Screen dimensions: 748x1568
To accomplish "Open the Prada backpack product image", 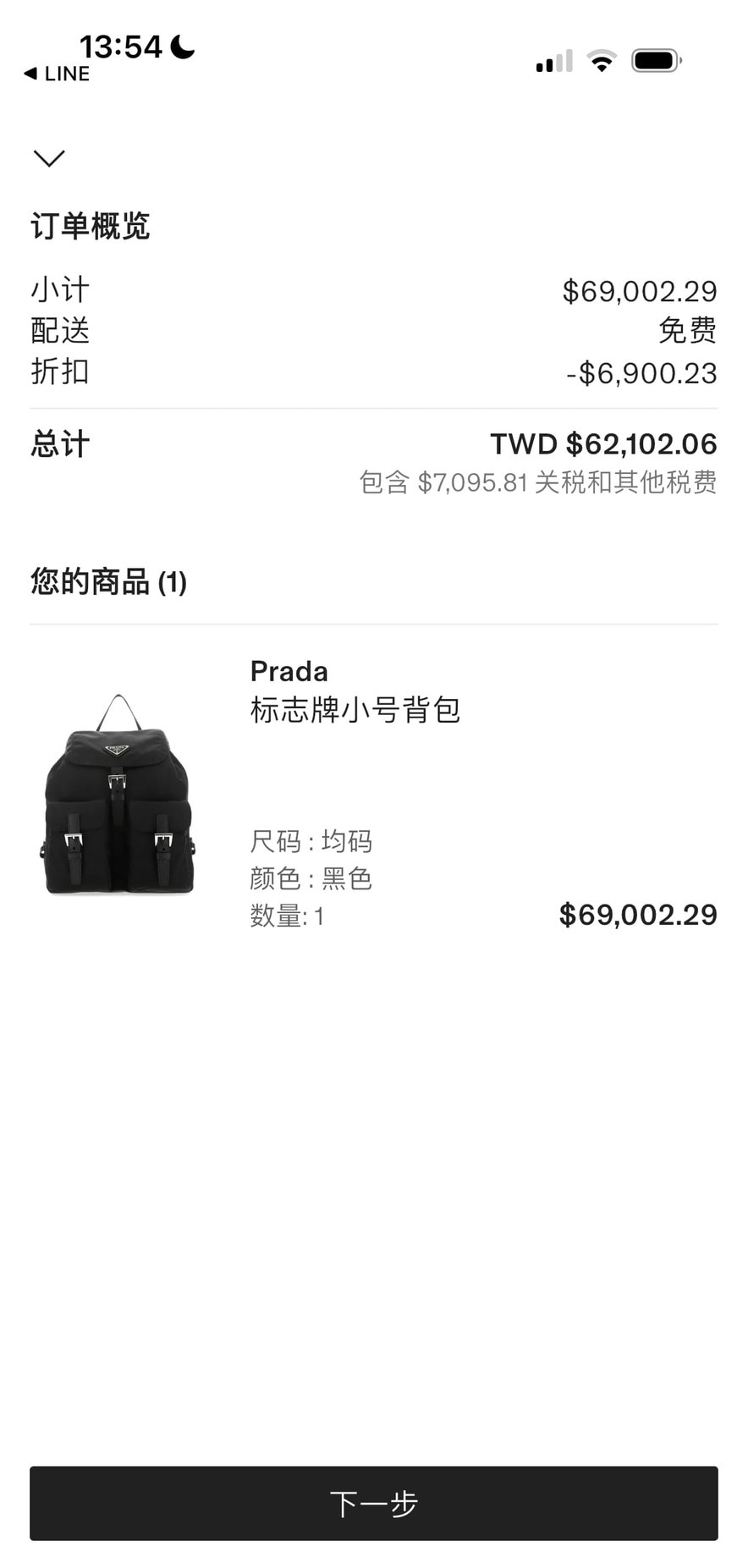I will (x=118, y=794).
